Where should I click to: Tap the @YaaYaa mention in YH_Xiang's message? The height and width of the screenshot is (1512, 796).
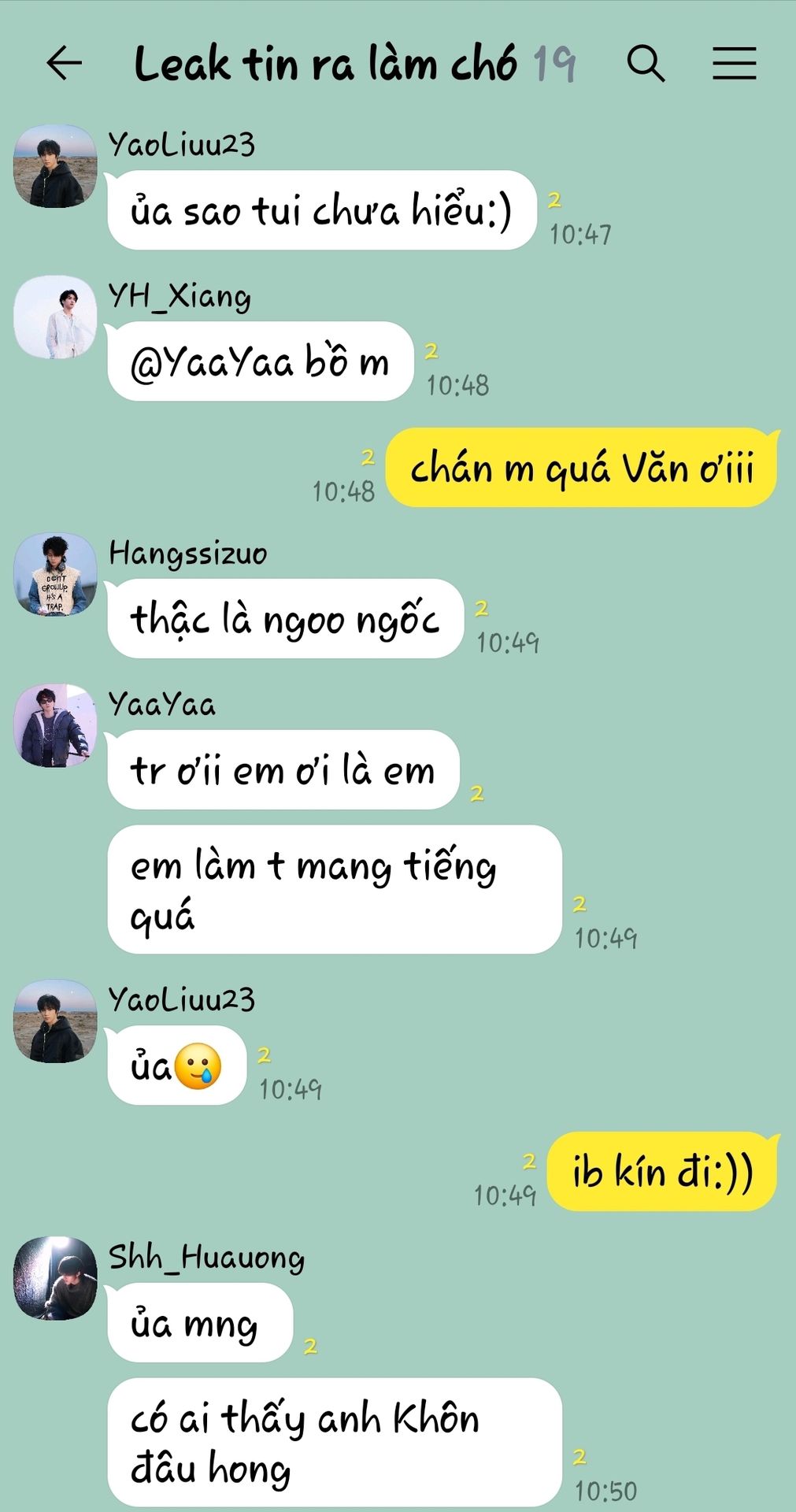213,363
